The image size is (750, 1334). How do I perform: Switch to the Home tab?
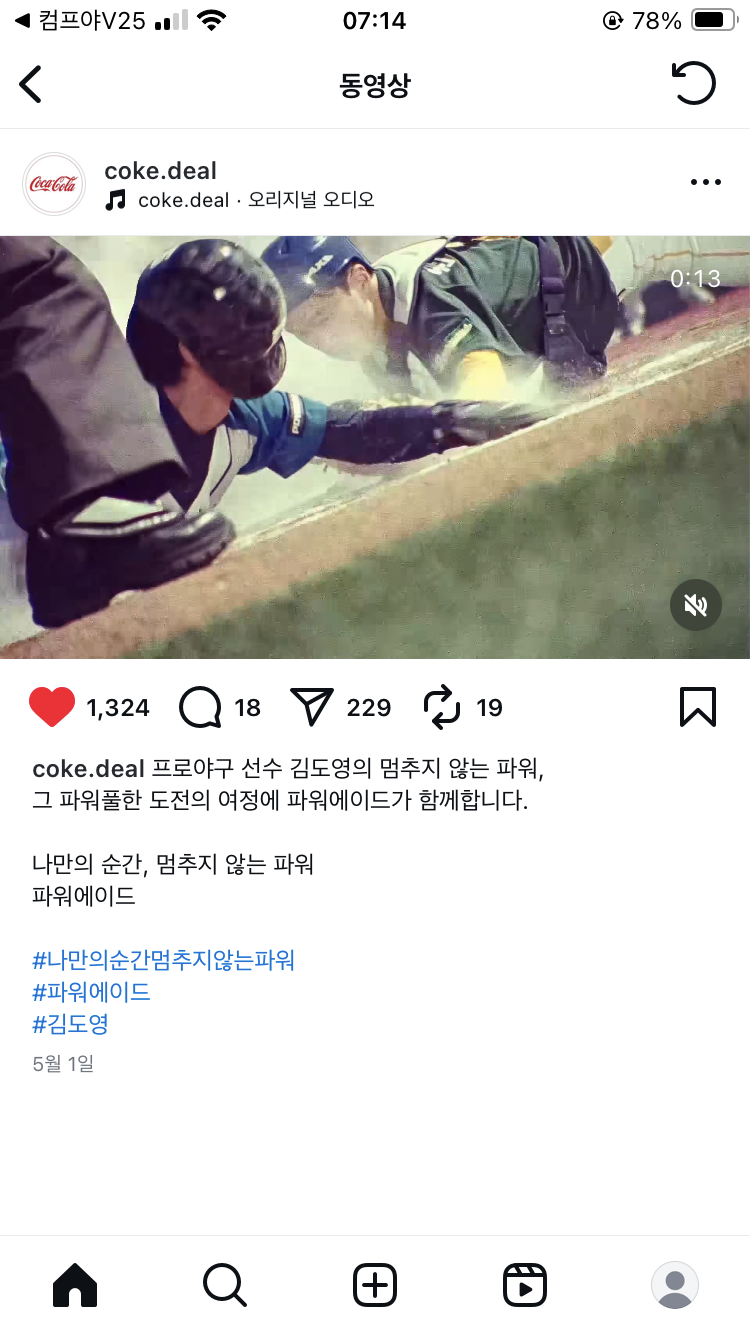[x=75, y=1285]
